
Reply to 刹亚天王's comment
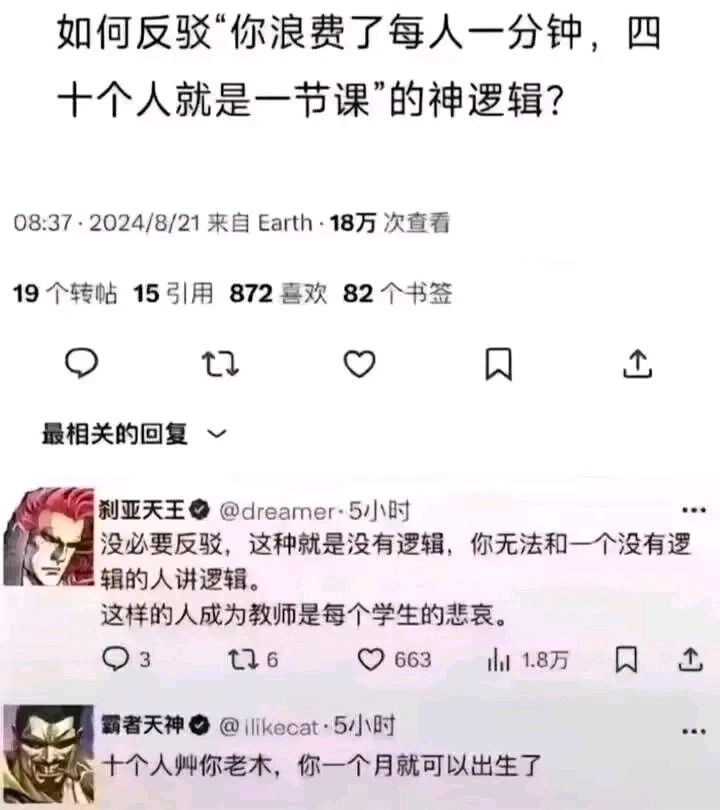click(x=117, y=660)
